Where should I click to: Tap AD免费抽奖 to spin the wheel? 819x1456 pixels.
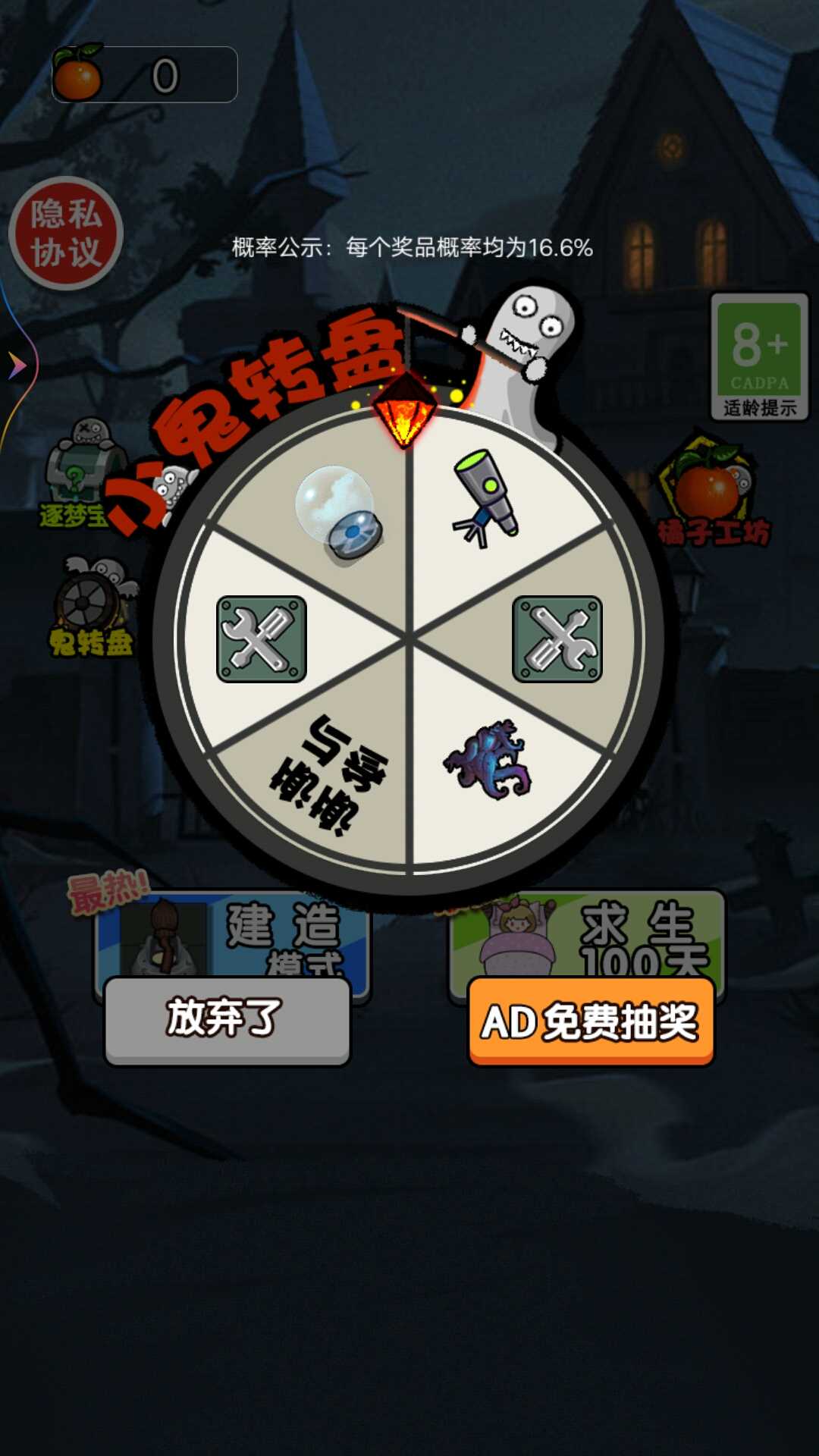pos(591,1021)
